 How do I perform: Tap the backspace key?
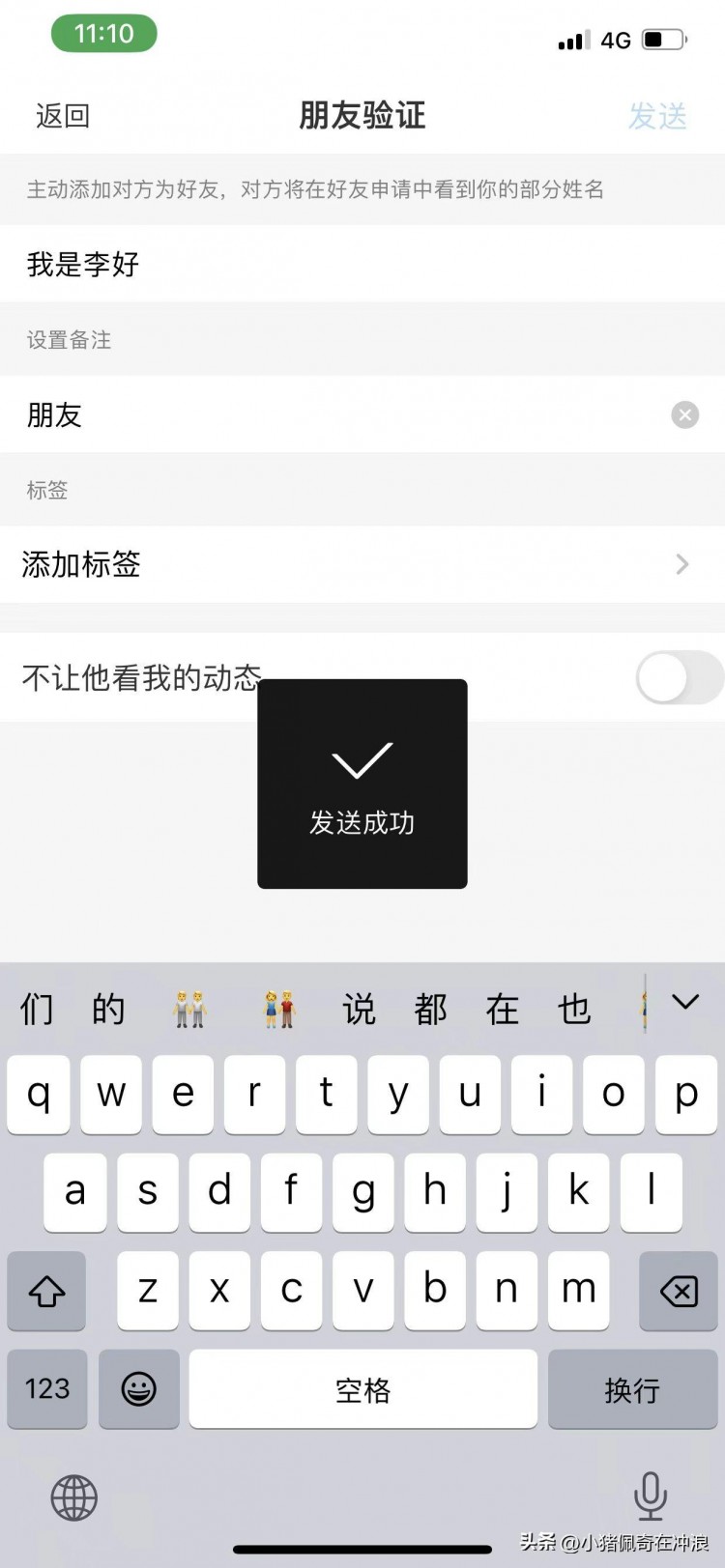pos(678,1291)
